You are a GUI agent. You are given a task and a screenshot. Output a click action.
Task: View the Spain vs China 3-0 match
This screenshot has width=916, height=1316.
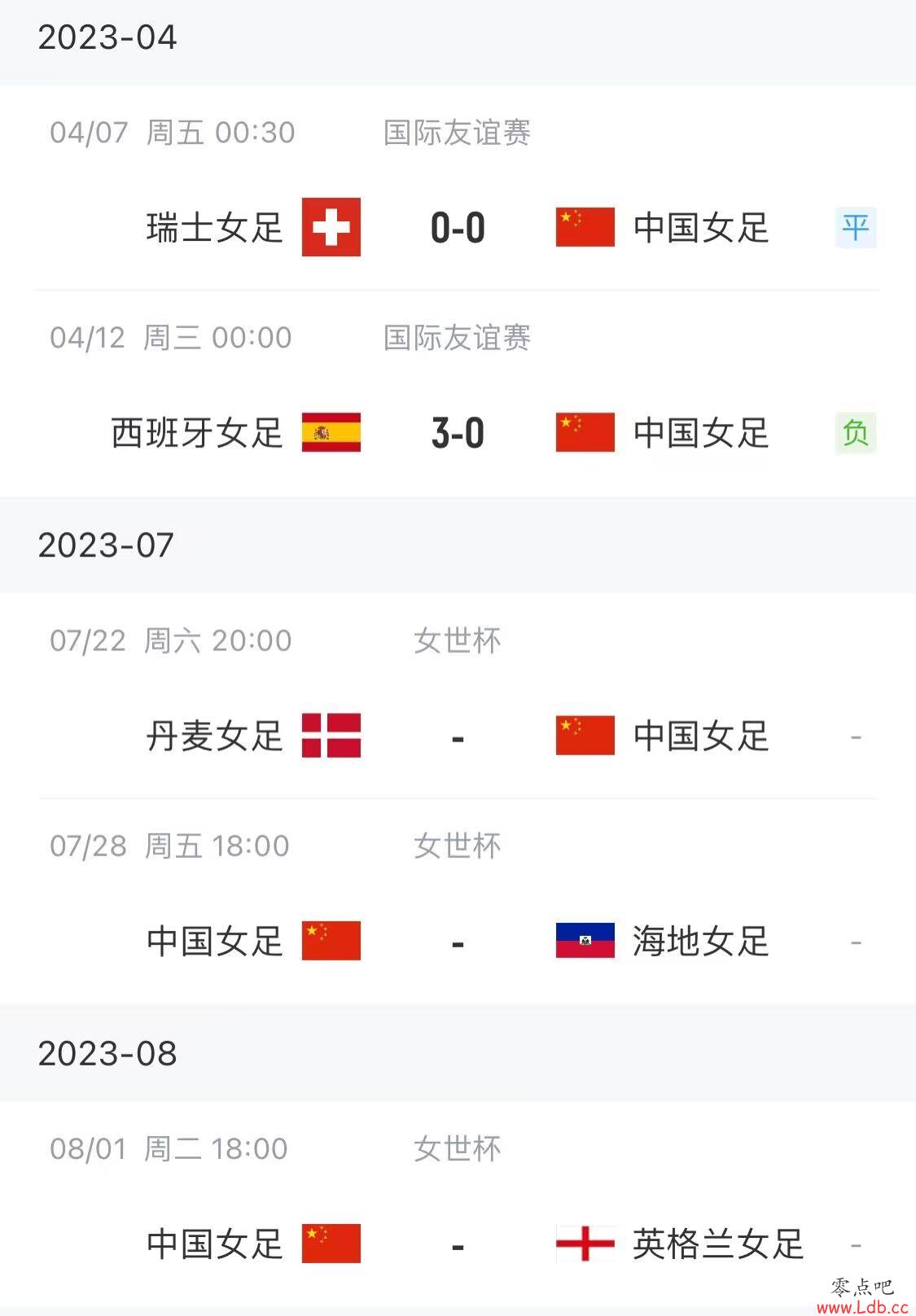[458, 432]
